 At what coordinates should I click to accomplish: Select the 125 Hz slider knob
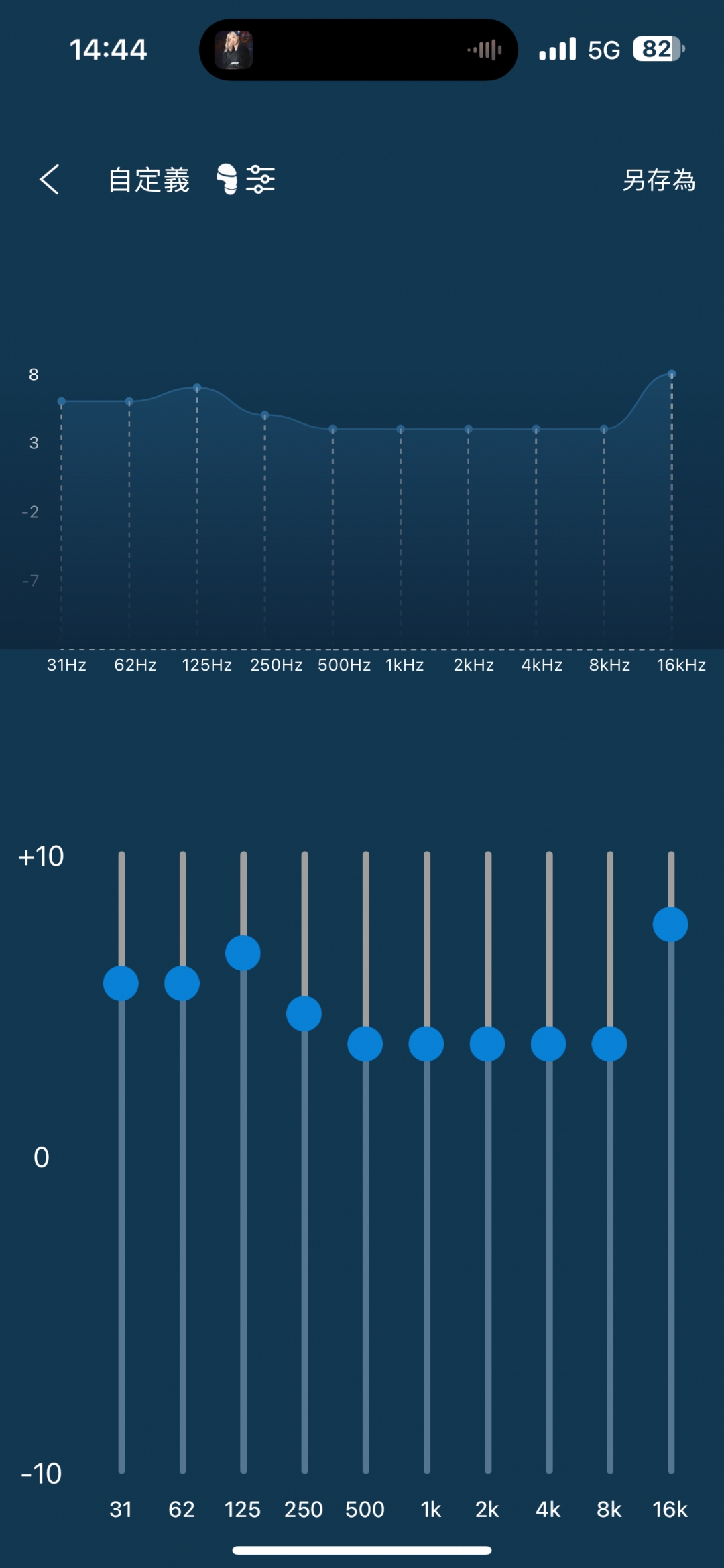[x=243, y=953]
